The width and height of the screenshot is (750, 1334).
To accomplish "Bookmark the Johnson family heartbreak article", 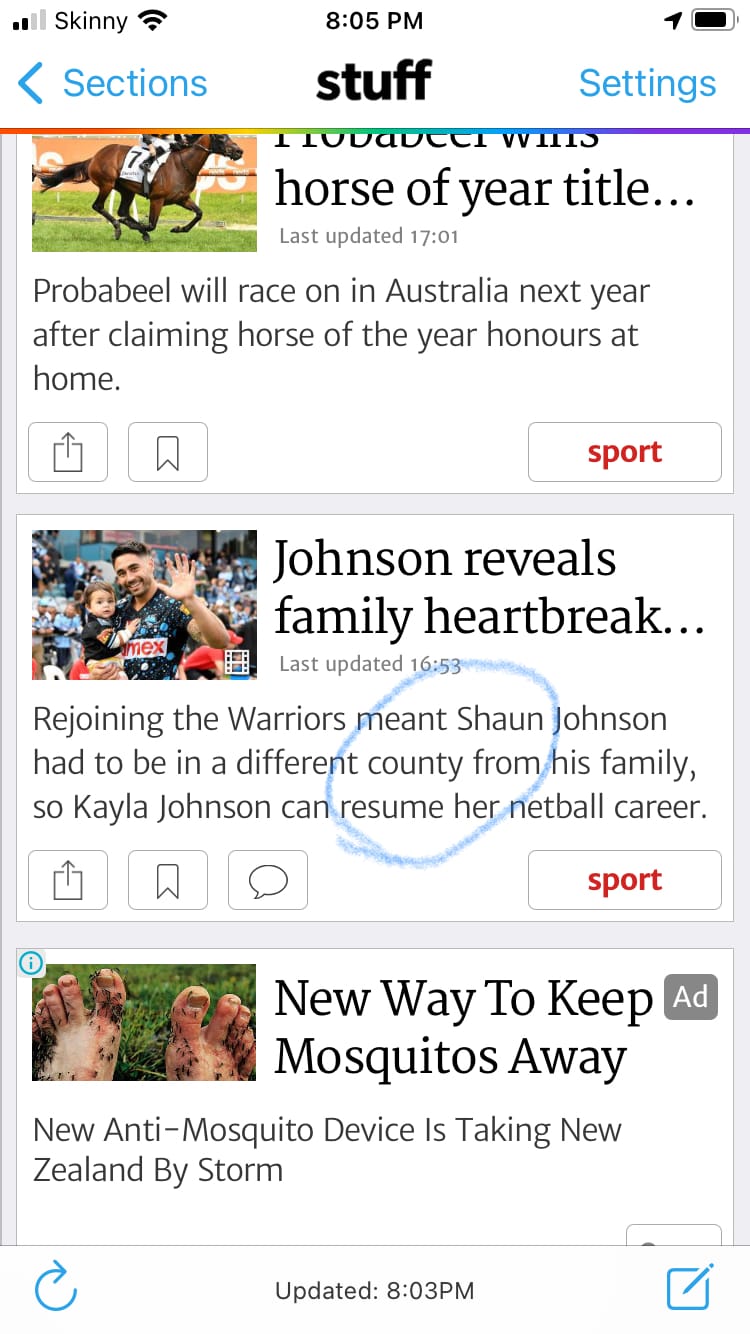I will click(168, 880).
